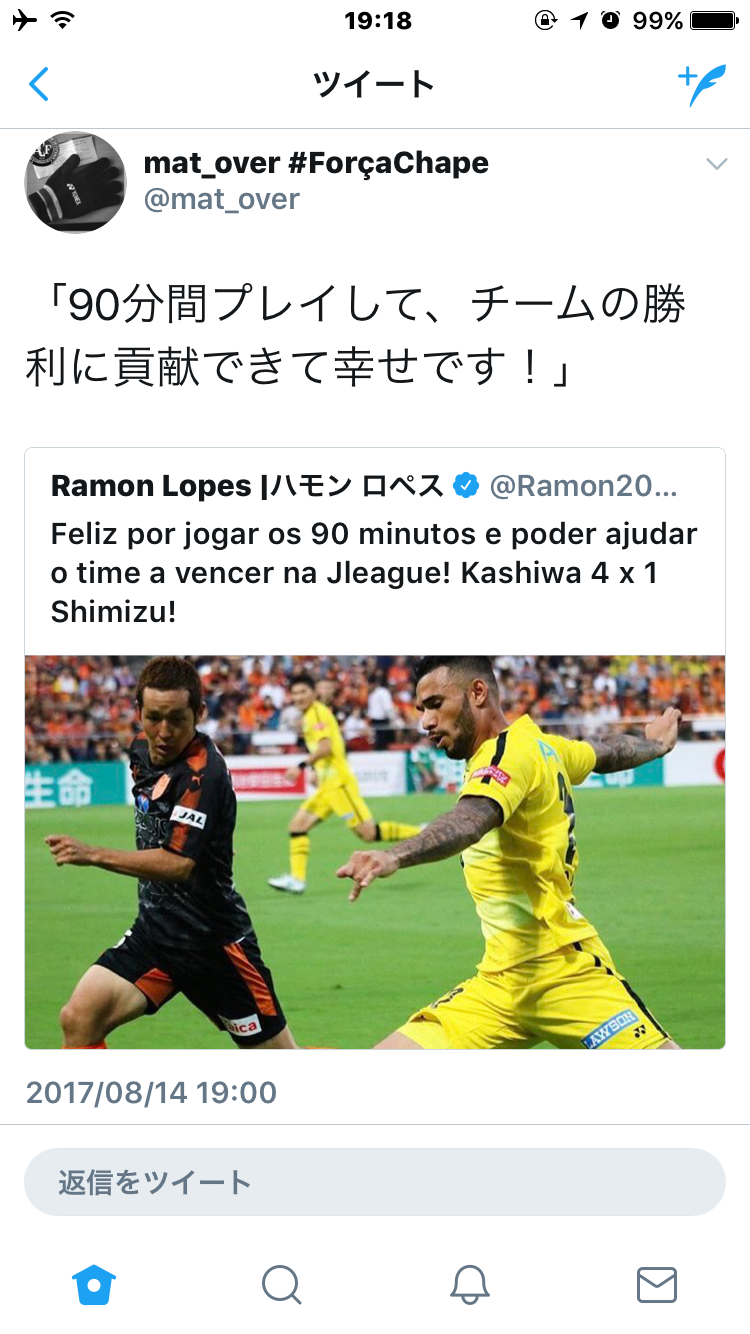The image size is (750, 1334).
Task: Open the quoted tweet by Ramon Lopes
Action: coord(374,550)
